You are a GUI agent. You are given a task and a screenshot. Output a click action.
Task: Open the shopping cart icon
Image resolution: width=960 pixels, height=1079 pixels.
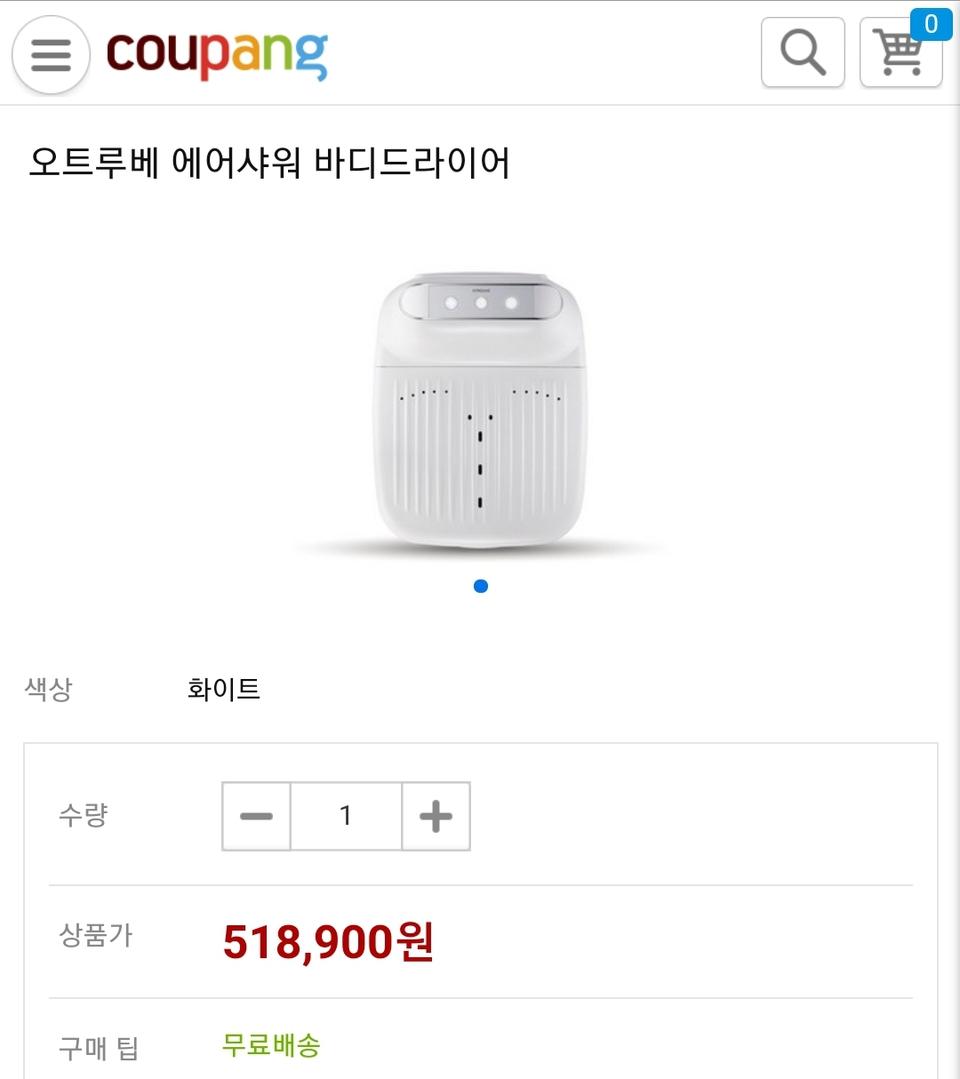(901, 55)
